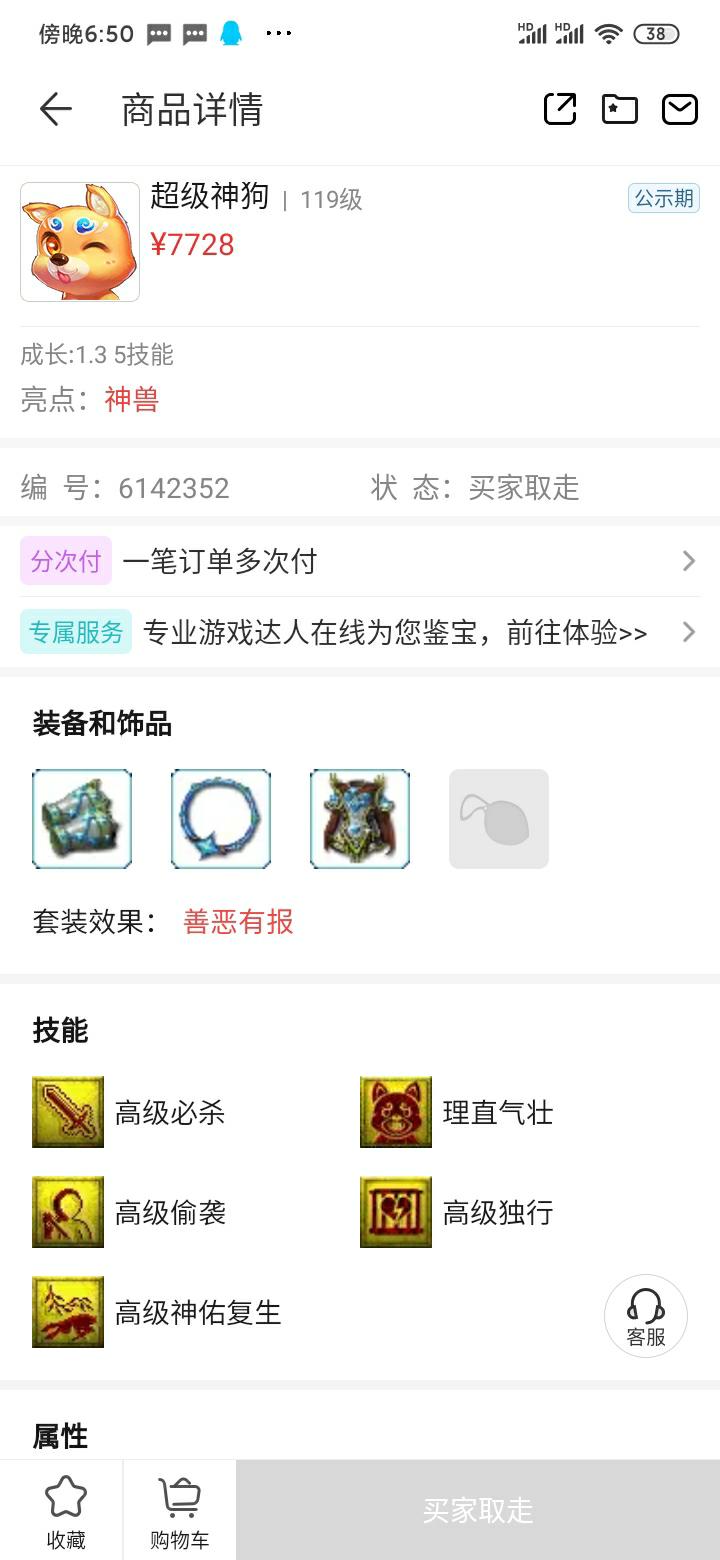Tap the 高级独行 skill
Screen dimensions: 720x1560
(x=458, y=1212)
